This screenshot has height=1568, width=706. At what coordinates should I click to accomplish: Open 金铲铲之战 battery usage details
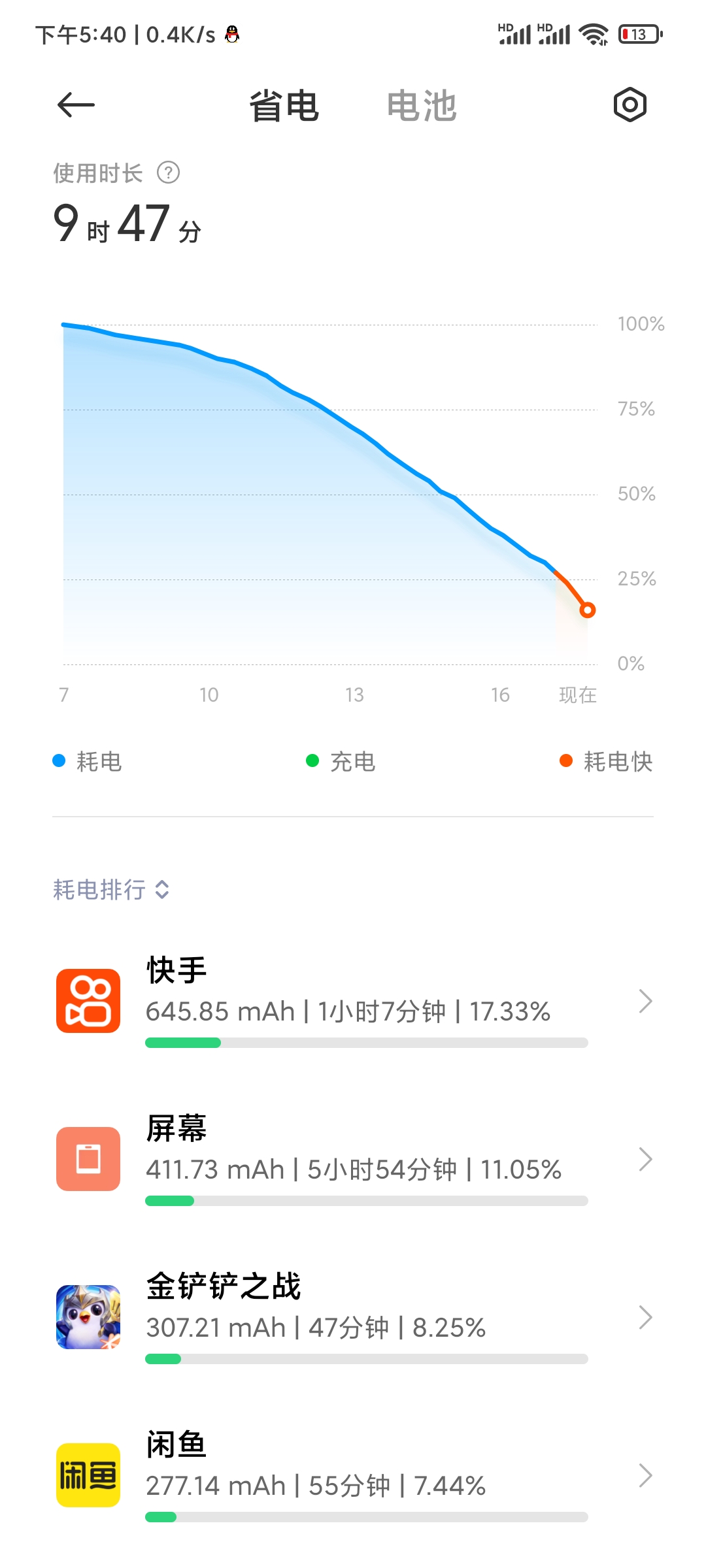point(353,1318)
